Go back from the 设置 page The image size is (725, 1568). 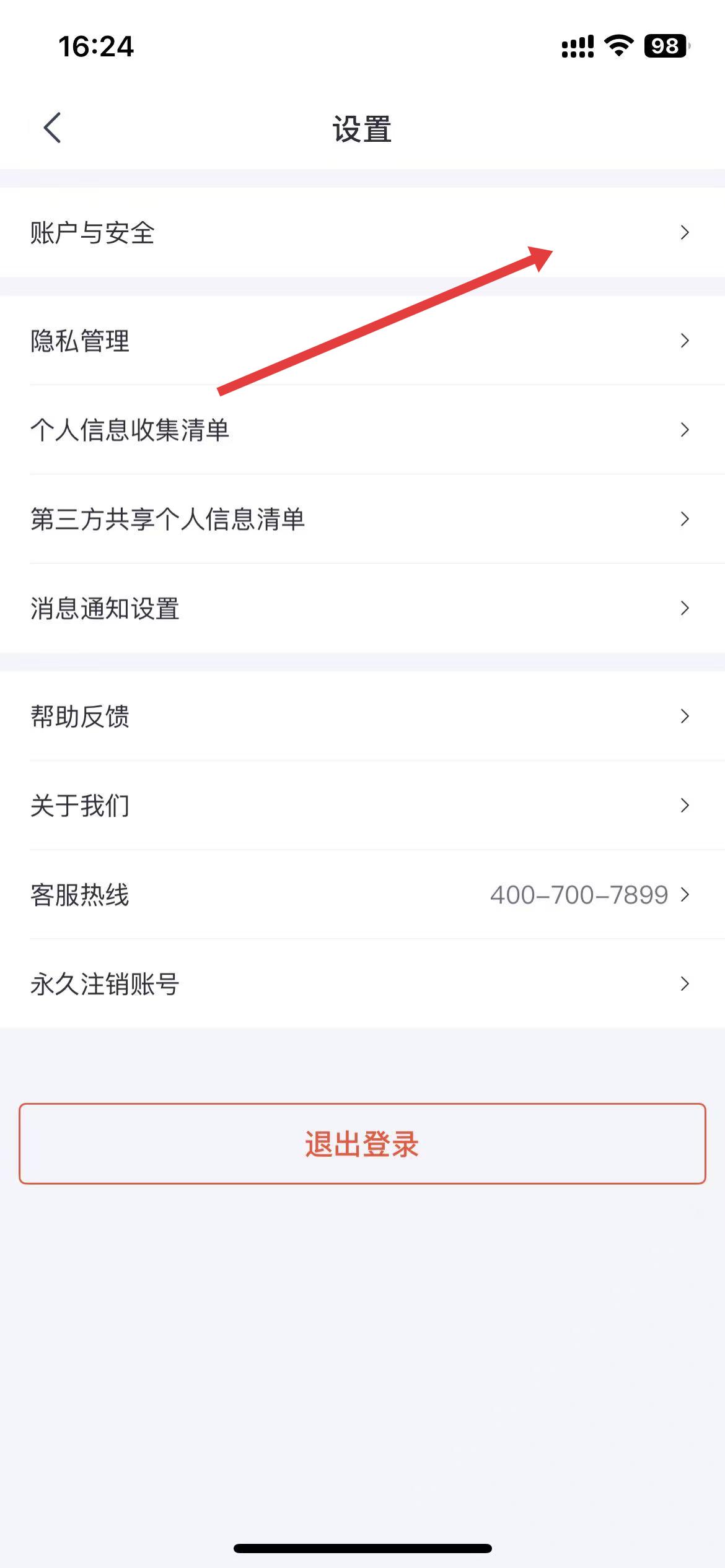(53, 128)
